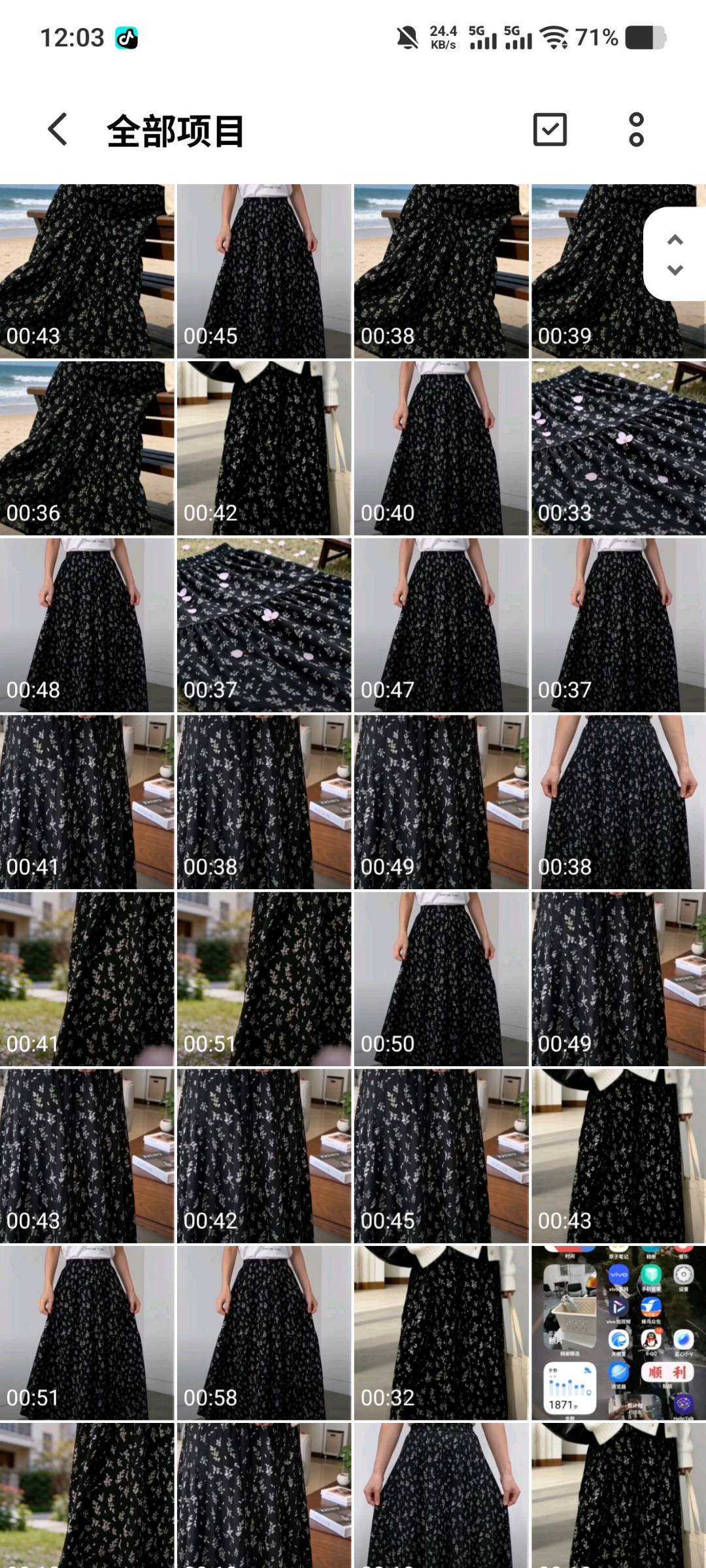Open the home screen screenshot thumbnail

(618, 1333)
